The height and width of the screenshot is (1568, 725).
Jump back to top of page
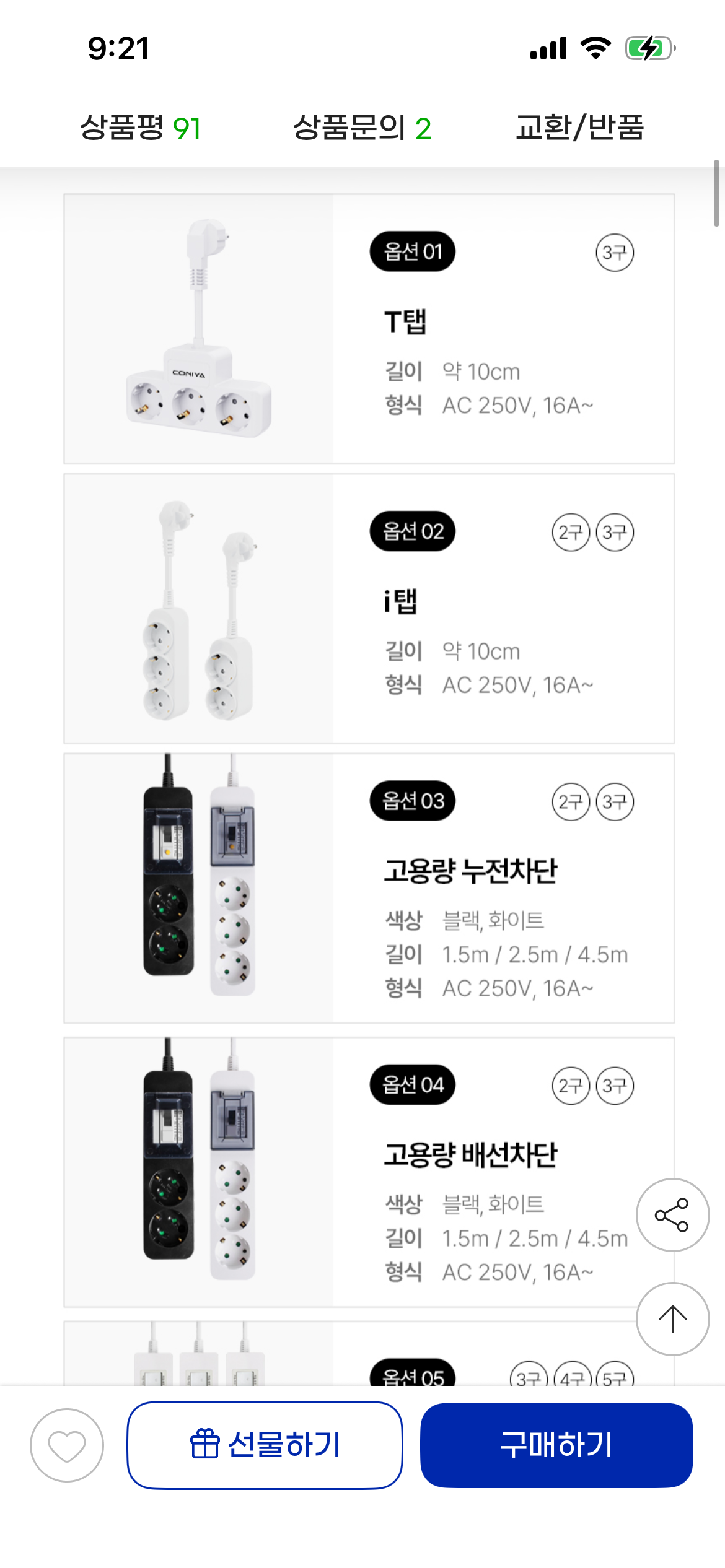coord(672,1319)
